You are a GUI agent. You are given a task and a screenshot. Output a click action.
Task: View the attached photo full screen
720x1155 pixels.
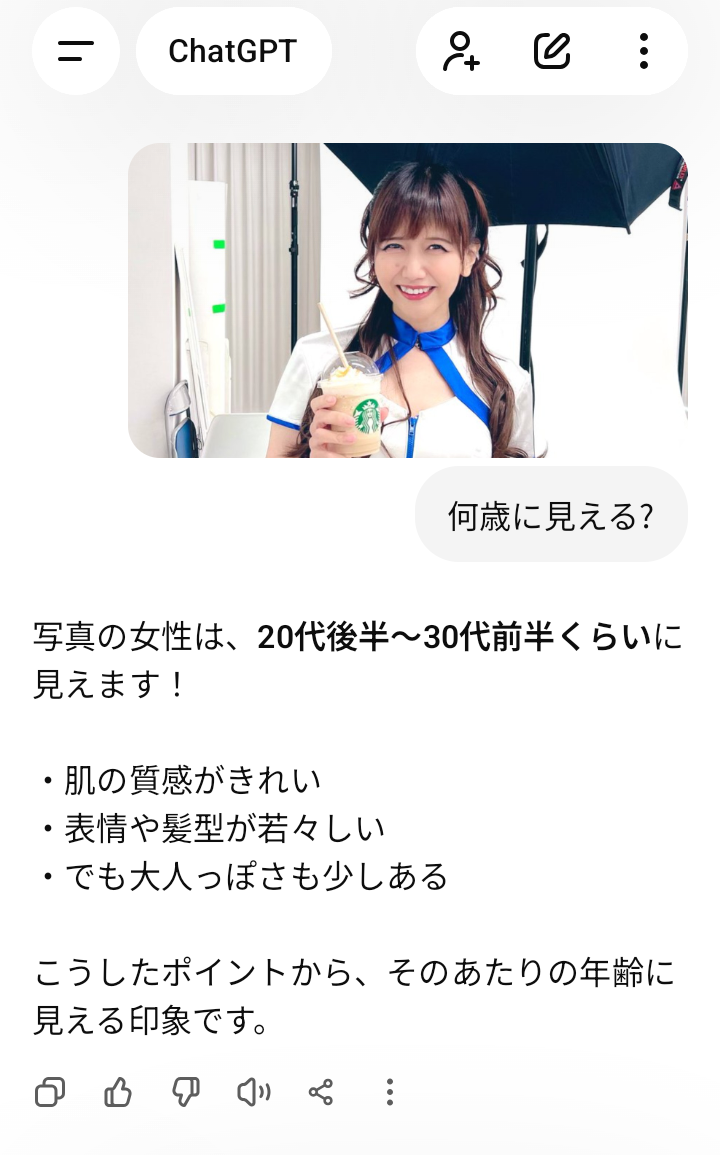(x=407, y=300)
